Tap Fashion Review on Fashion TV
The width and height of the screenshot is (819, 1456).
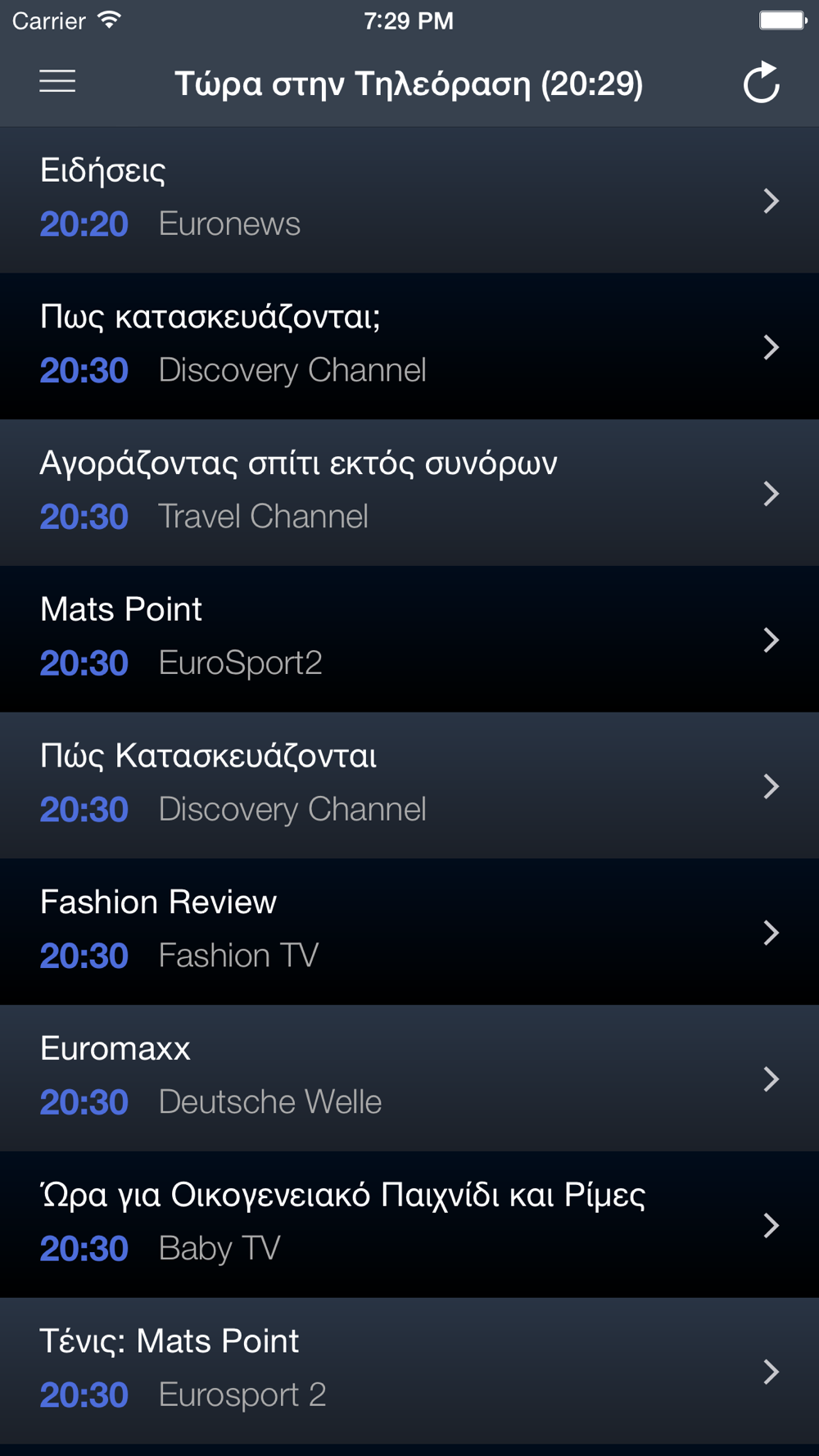409,931
